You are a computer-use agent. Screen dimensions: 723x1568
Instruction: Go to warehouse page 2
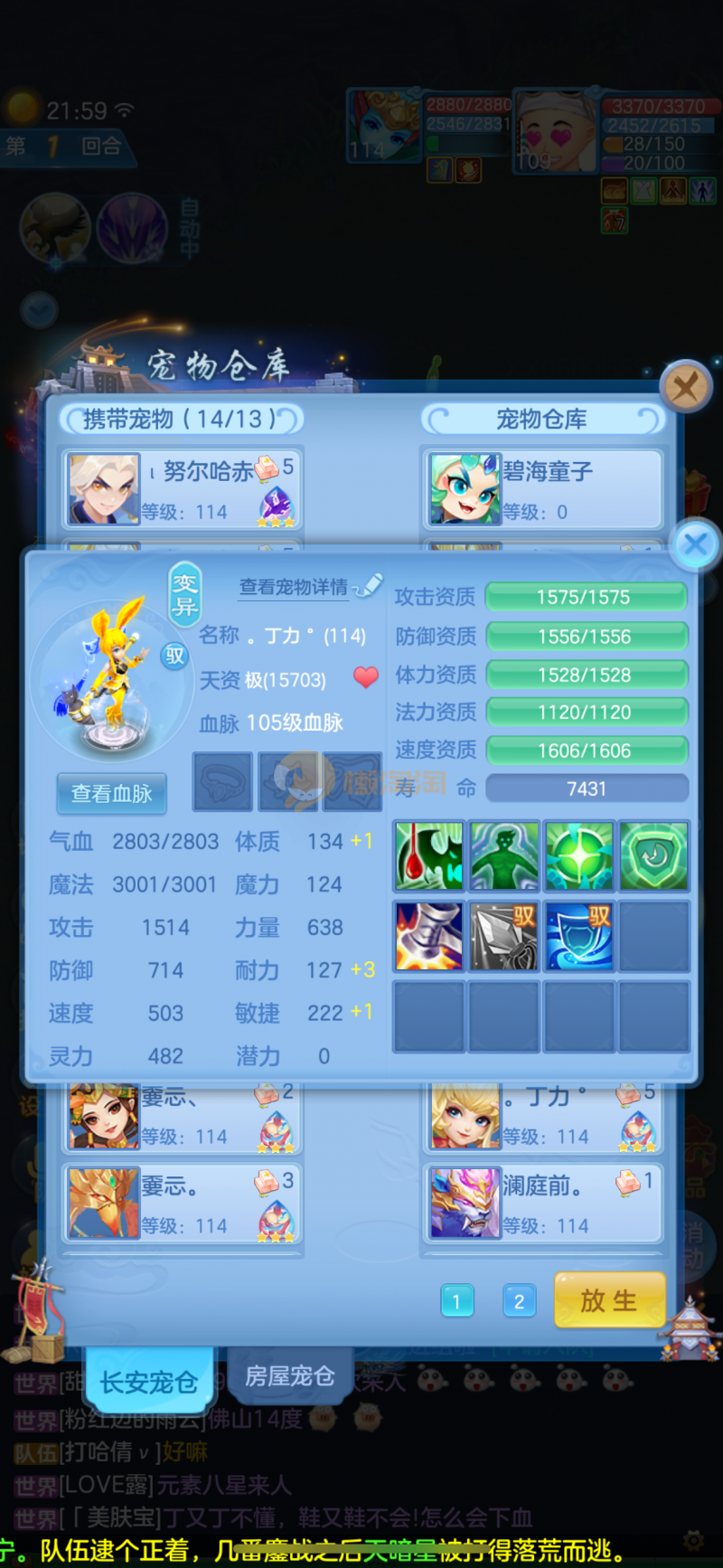(x=519, y=1301)
